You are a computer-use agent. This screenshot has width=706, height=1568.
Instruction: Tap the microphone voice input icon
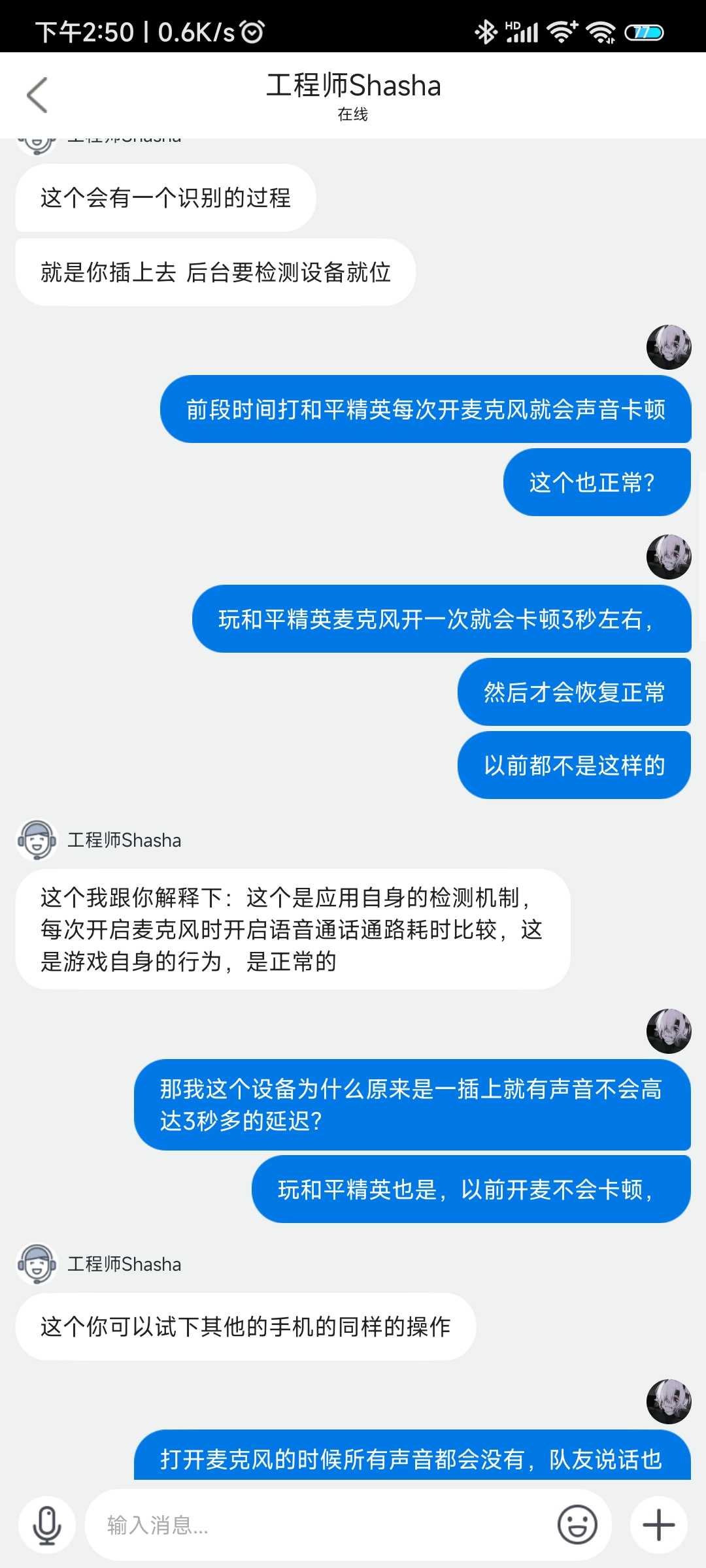pos(47,1526)
